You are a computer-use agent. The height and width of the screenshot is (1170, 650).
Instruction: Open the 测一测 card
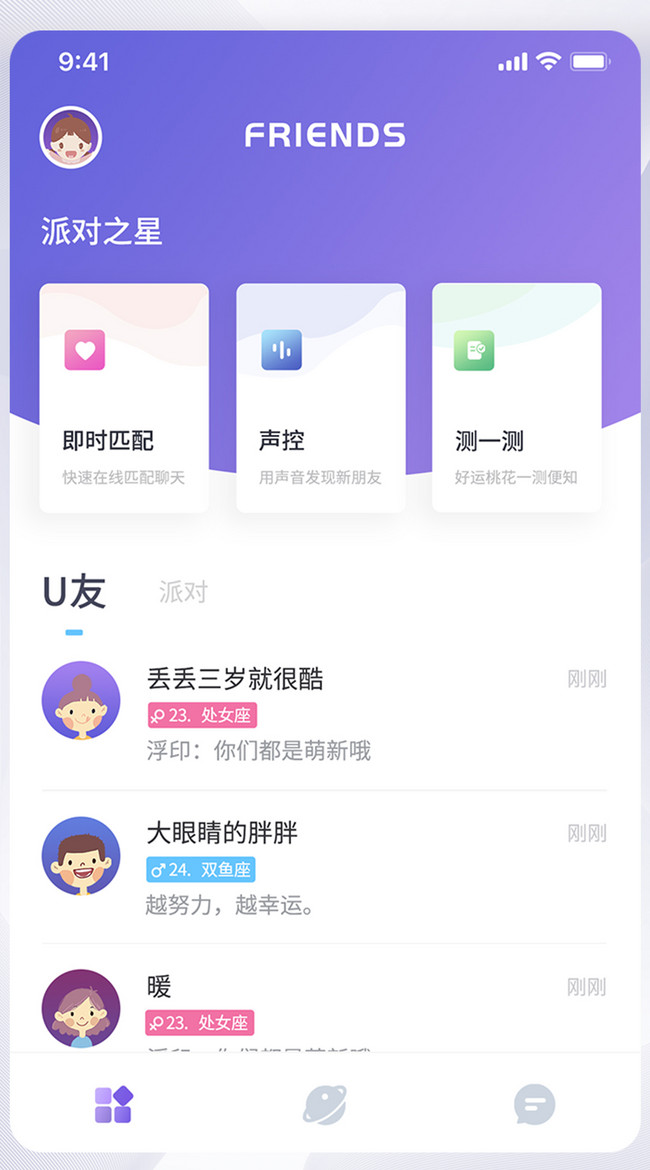516,398
